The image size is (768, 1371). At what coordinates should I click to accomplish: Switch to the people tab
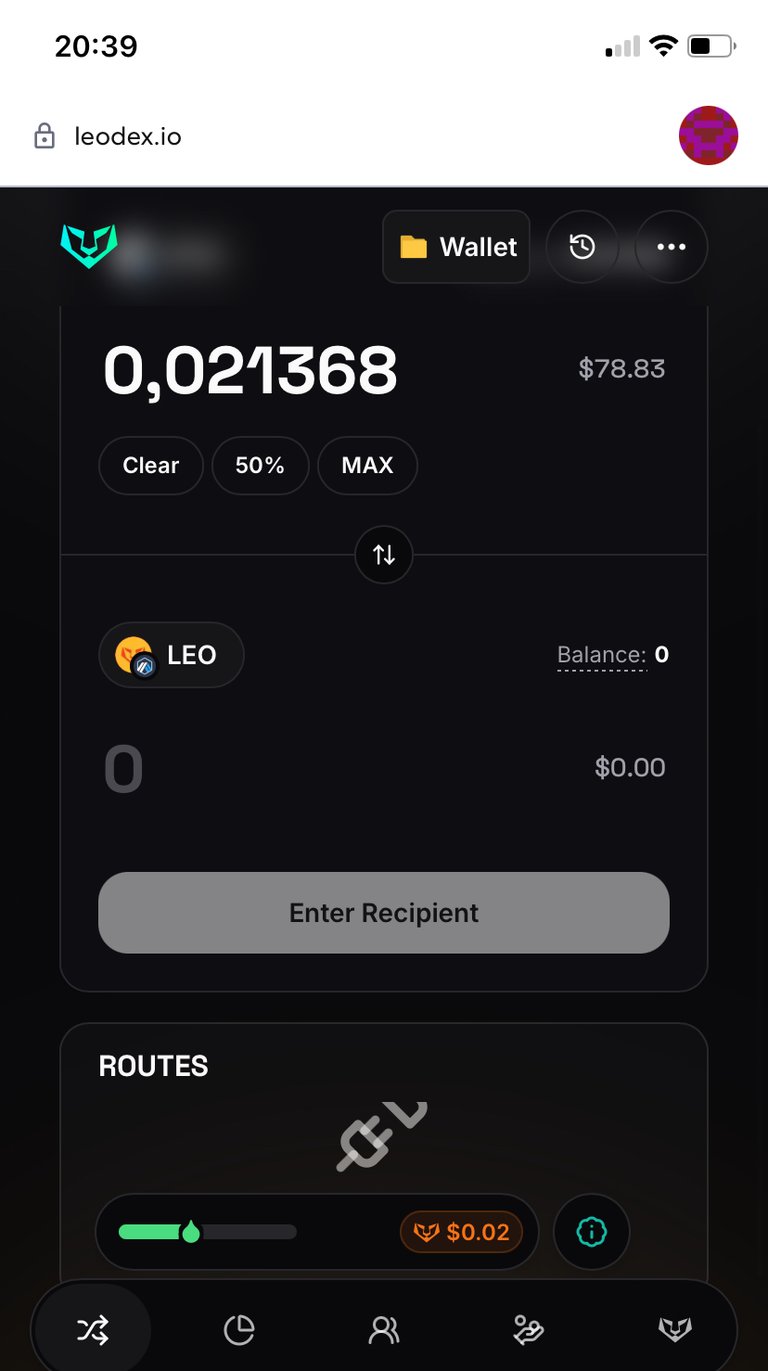(x=384, y=1330)
